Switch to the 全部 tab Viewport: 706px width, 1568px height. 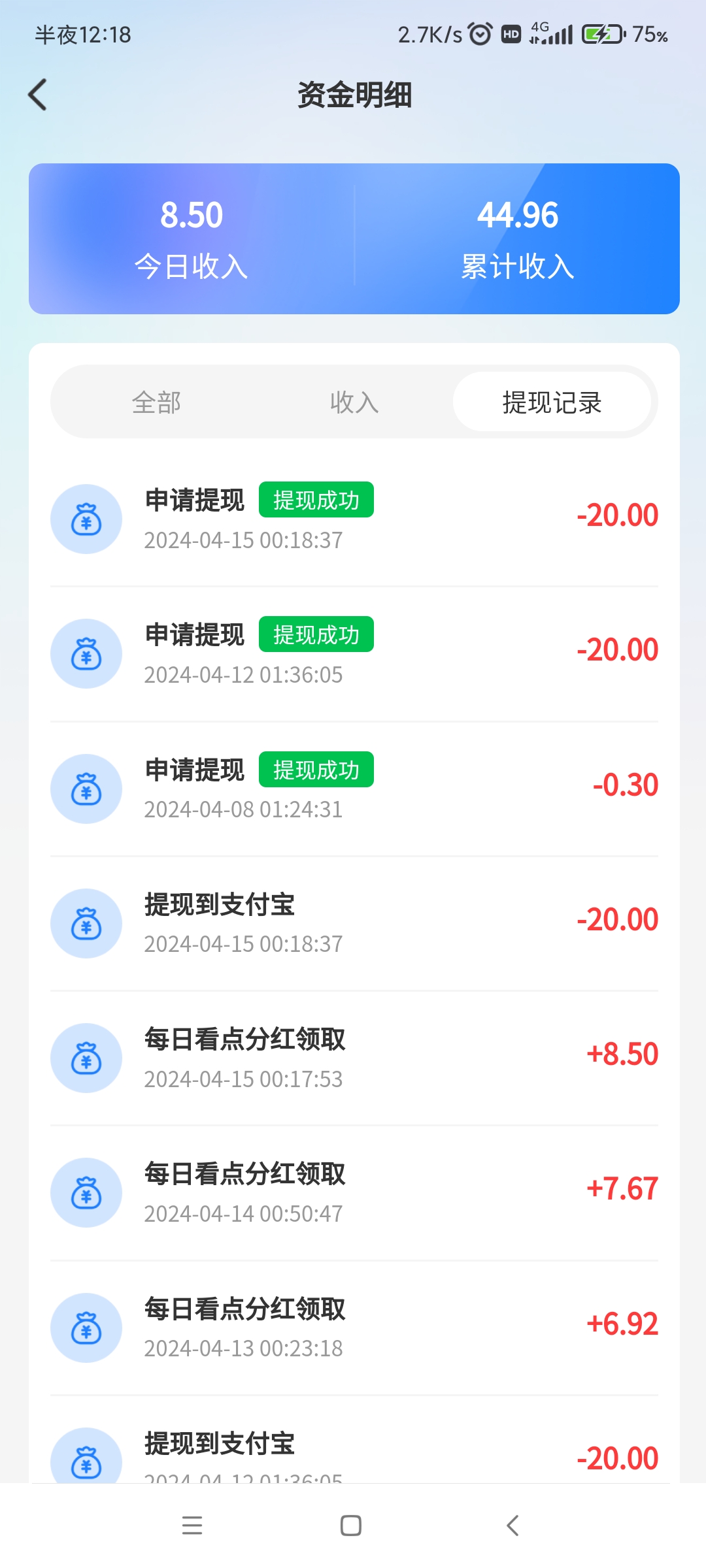(x=156, y=402)
